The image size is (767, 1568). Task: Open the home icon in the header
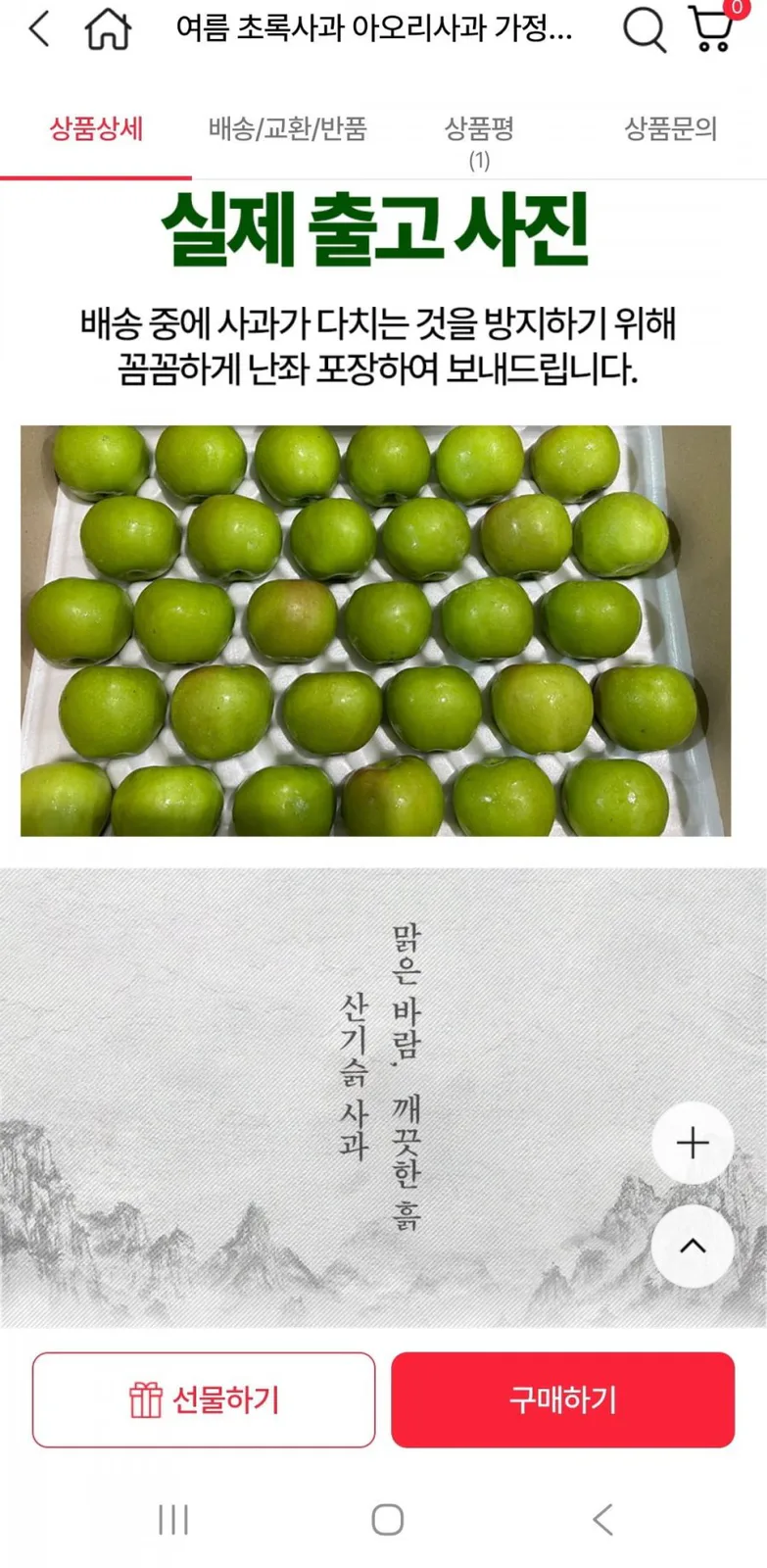click(108, 29)
